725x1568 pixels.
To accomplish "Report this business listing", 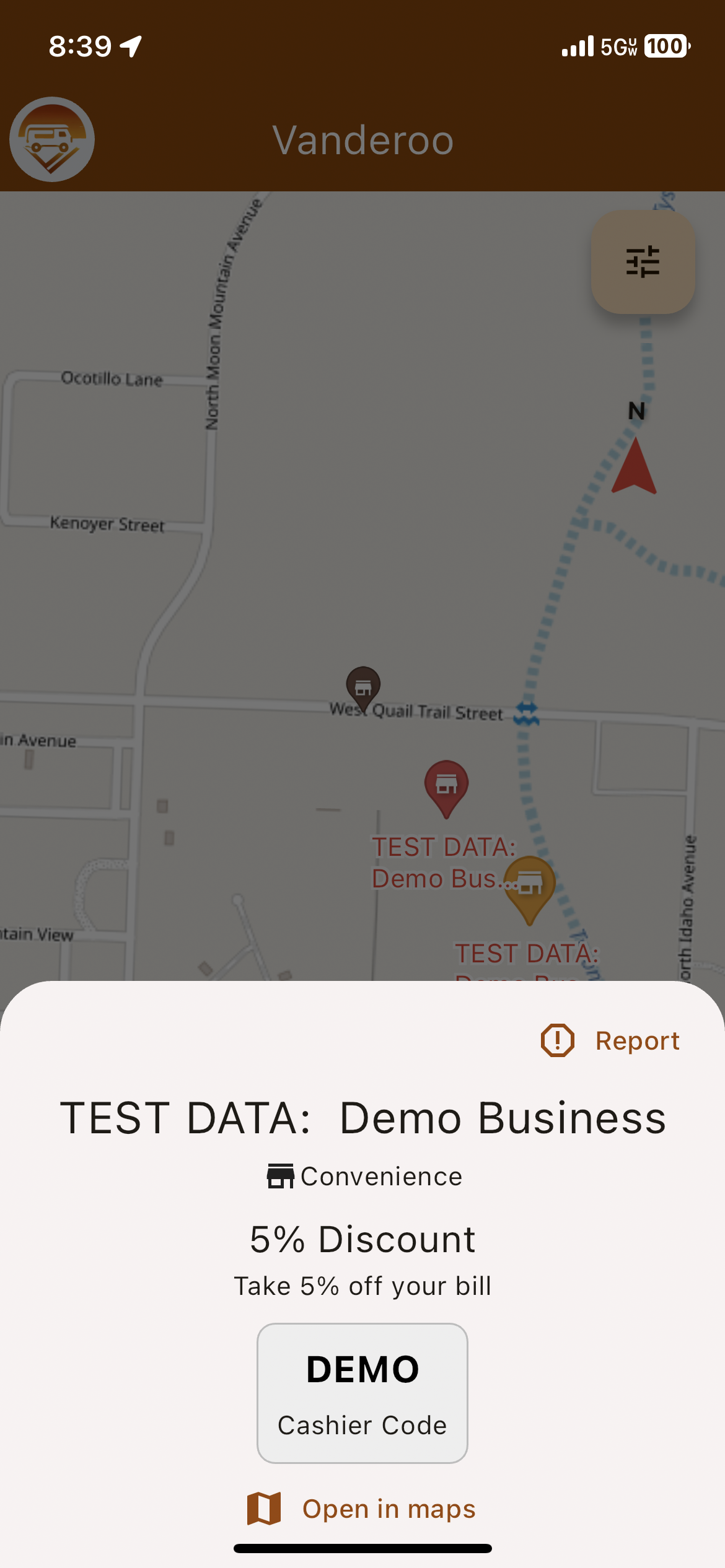I will point(610,1040).
